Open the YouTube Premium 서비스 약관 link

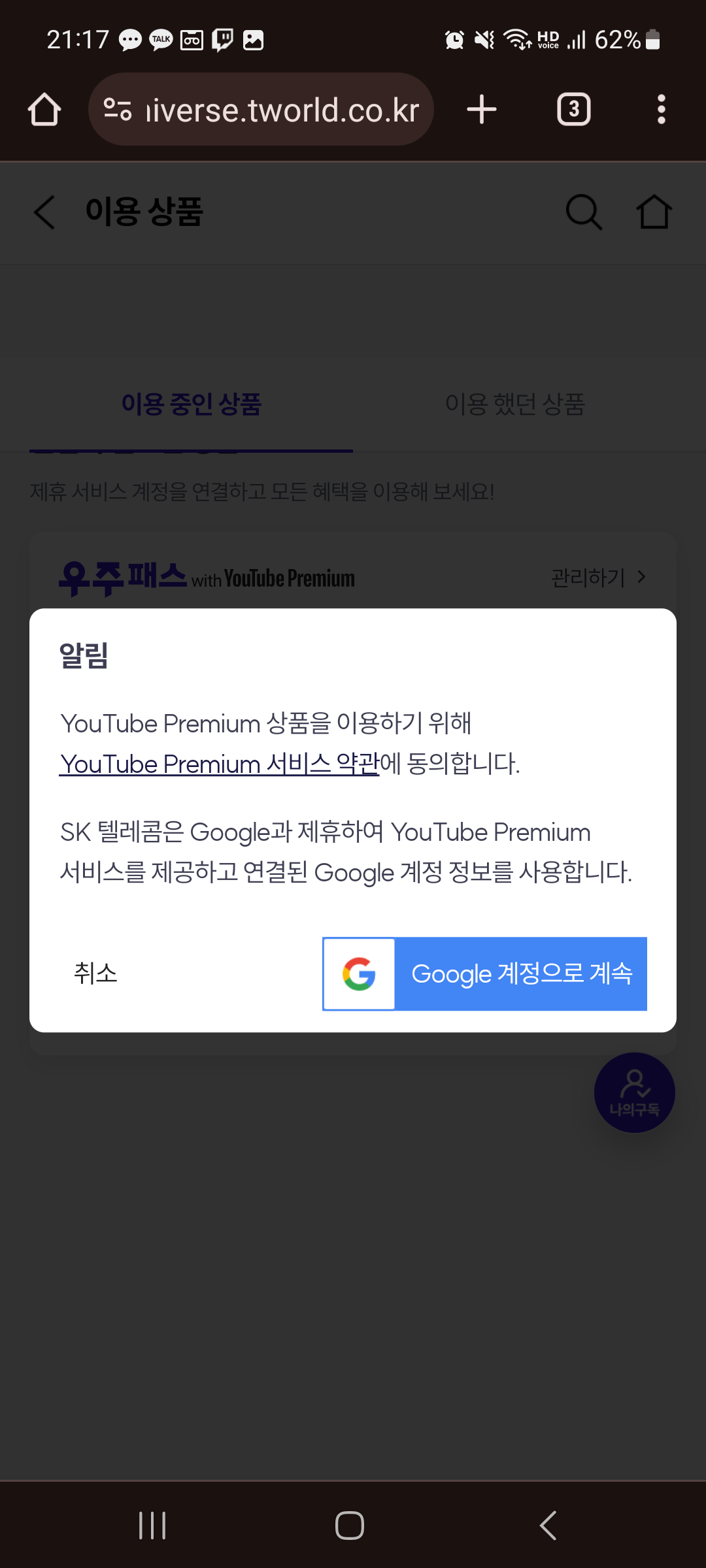point(219,764)
